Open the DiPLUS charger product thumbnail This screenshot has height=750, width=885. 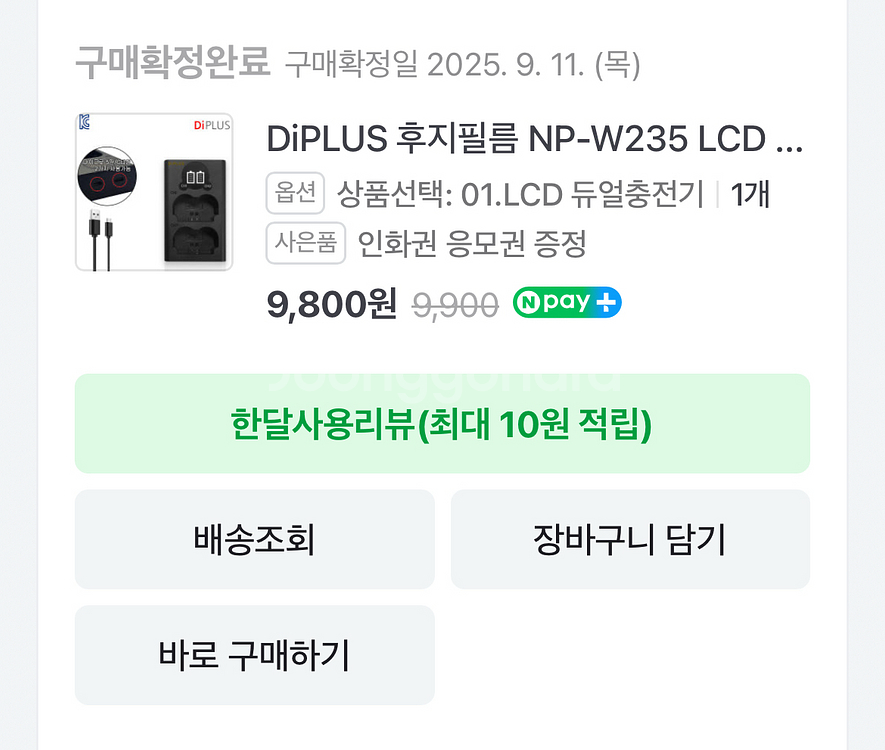154,192
